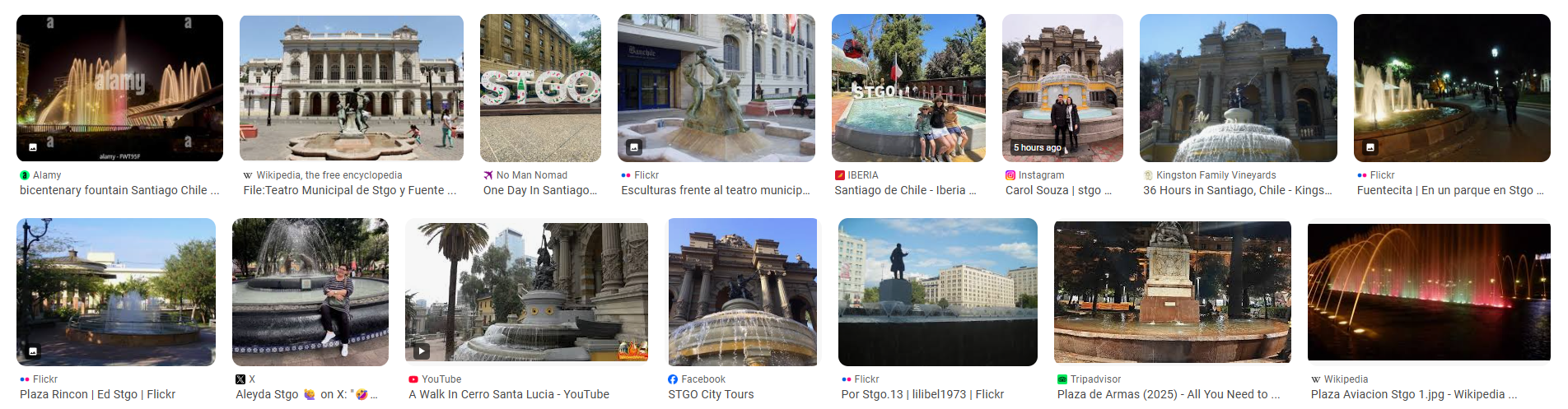Image resolution: width=1568 pixels, height=409 pixels.
Task: View the Por Stgo.13 Flickr photo
Action: pos(937,292)
